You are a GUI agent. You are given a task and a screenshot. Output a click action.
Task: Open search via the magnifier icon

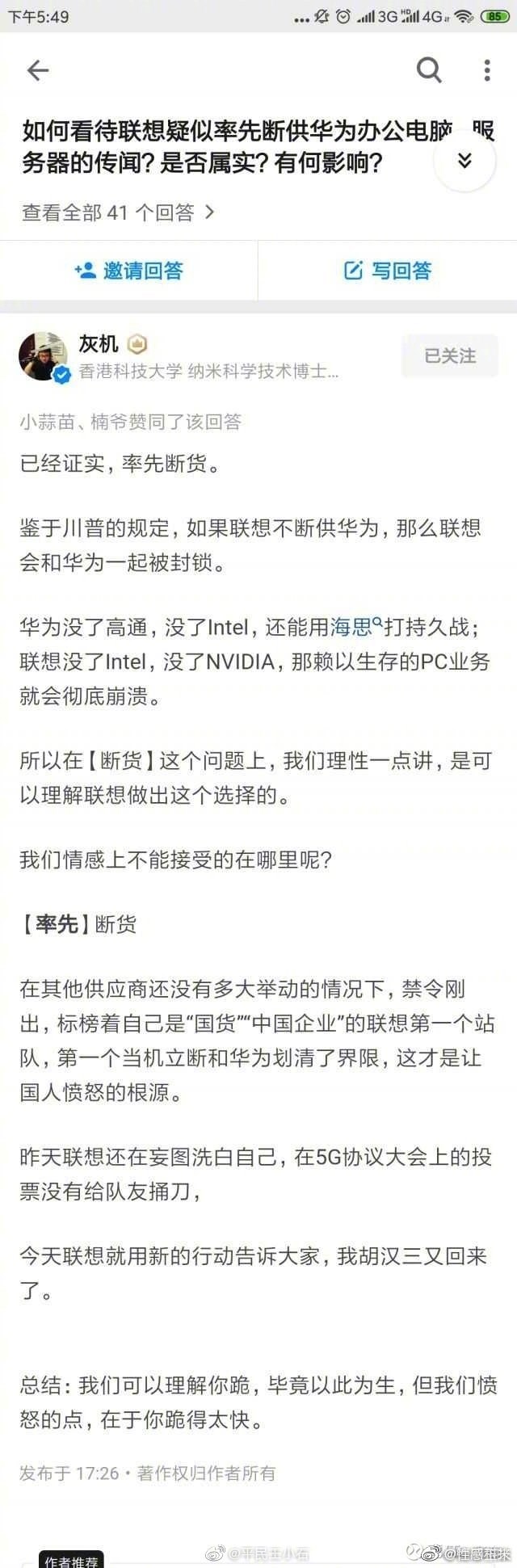click(429, 70)
